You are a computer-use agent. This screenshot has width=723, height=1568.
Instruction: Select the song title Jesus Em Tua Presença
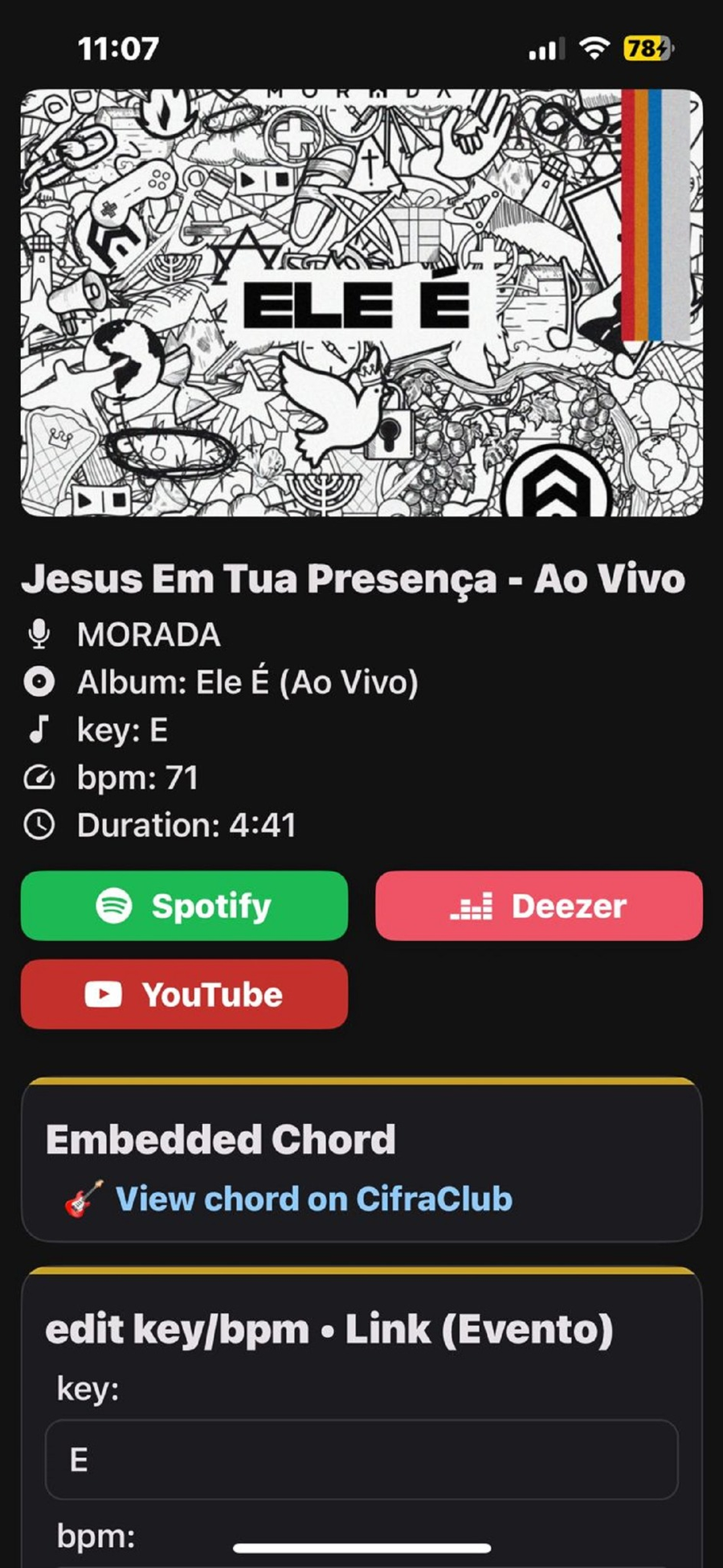tap(352, 578)
